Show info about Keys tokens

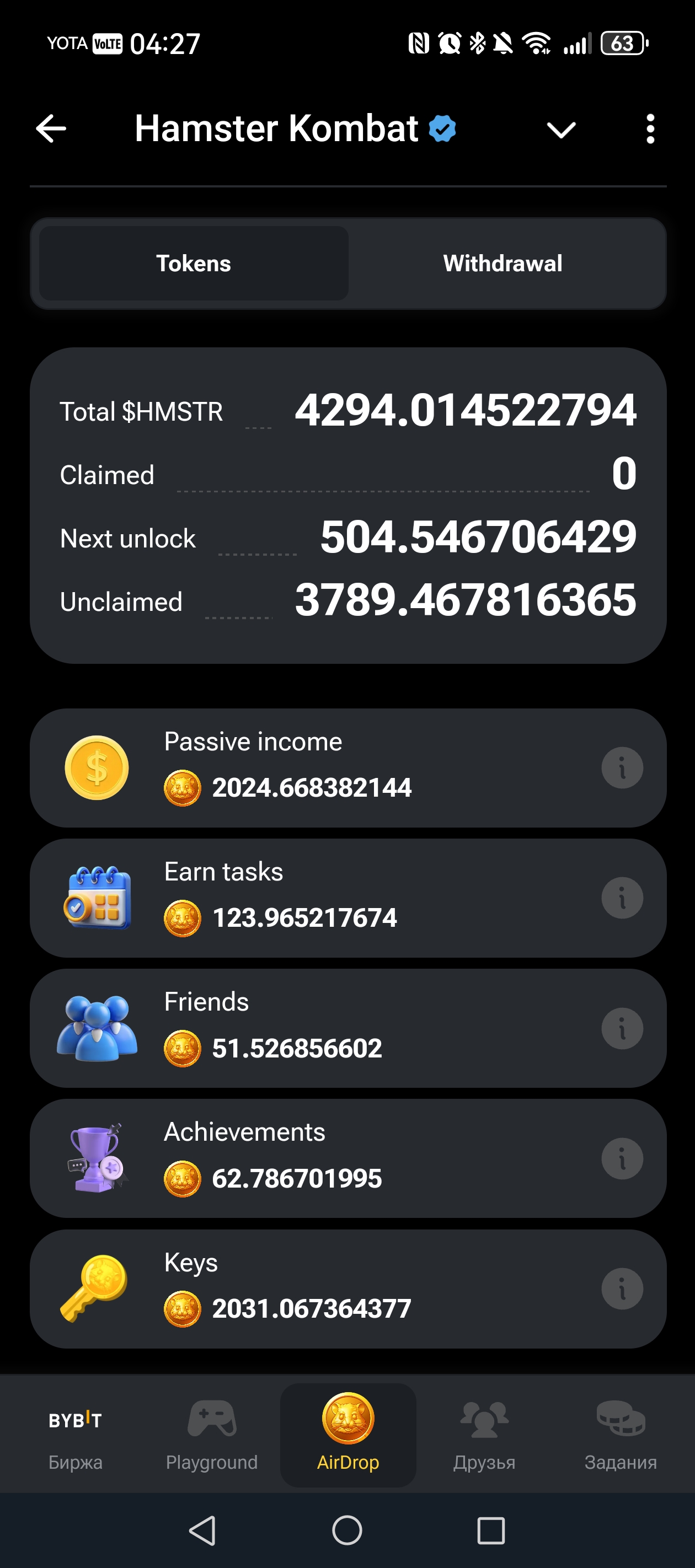(622, 1288)
